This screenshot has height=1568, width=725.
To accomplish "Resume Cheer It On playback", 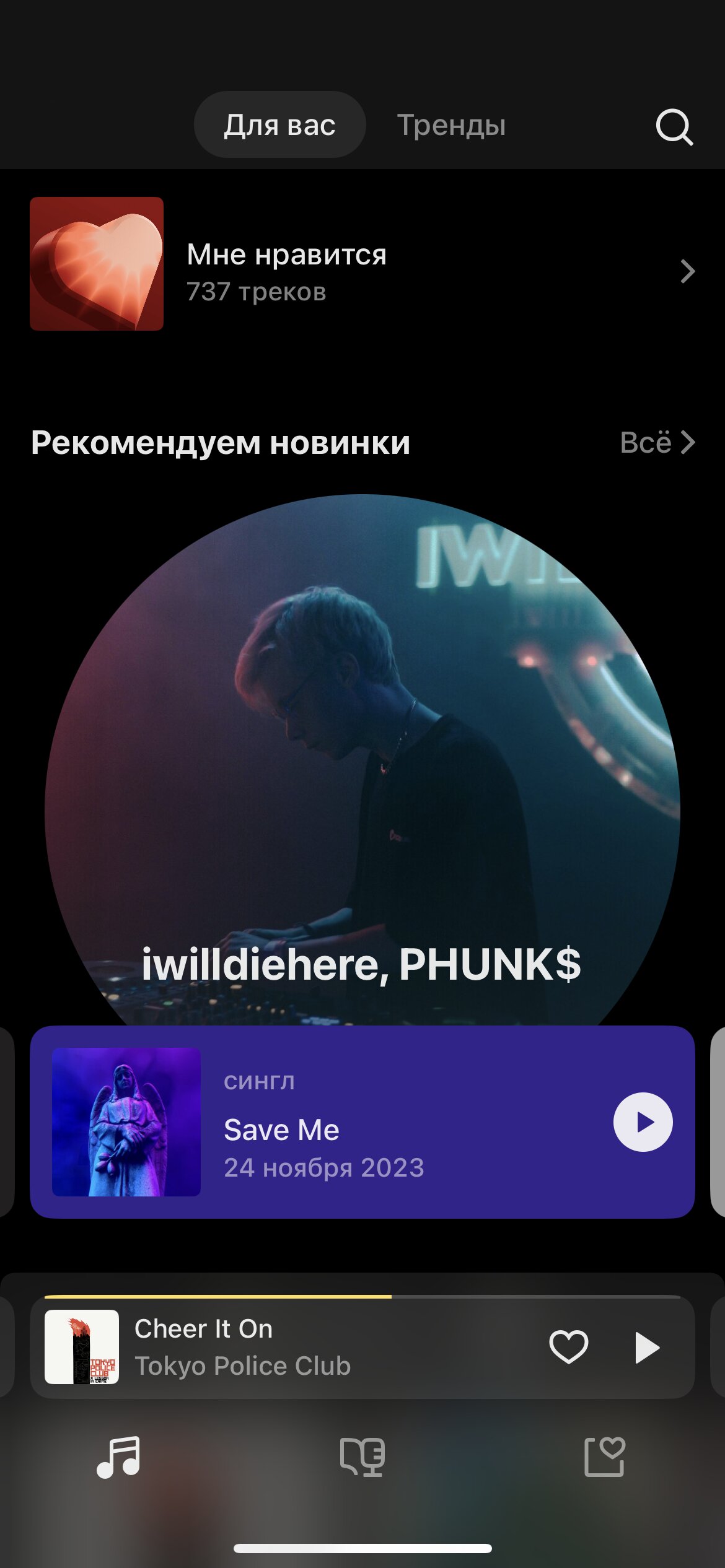I will pos(647,1348).
